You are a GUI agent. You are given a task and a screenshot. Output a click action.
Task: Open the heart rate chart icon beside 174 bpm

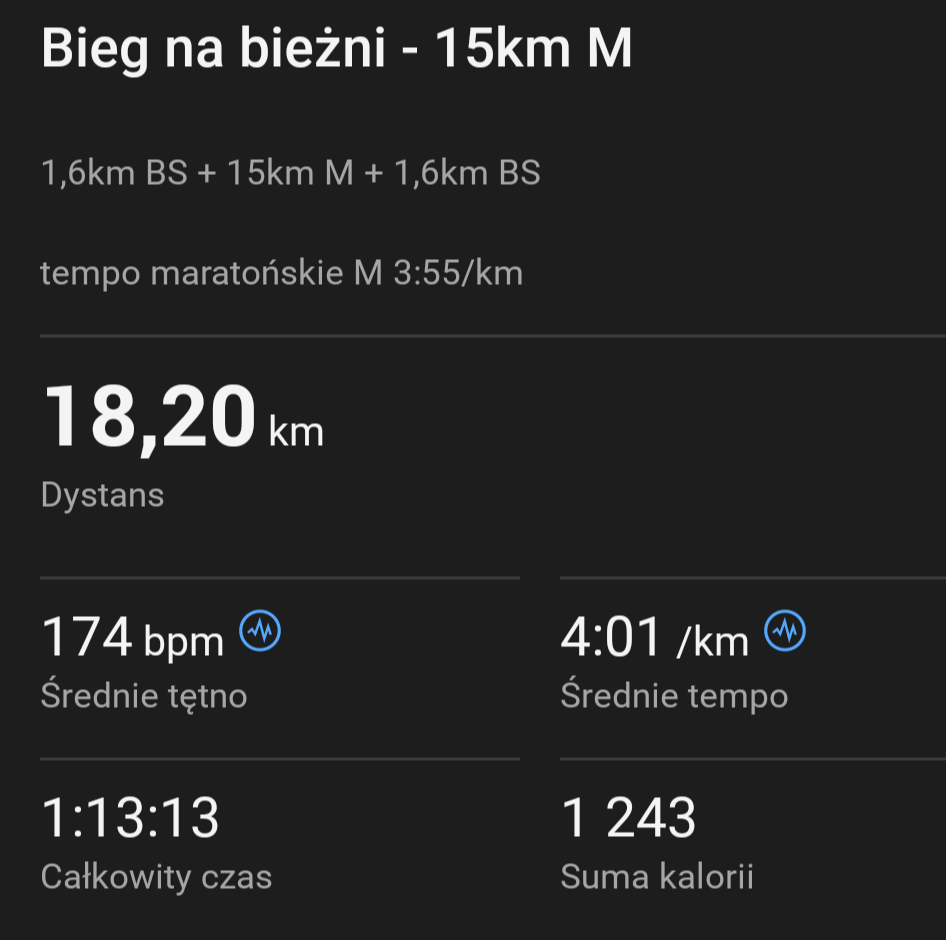coord(261,630)
